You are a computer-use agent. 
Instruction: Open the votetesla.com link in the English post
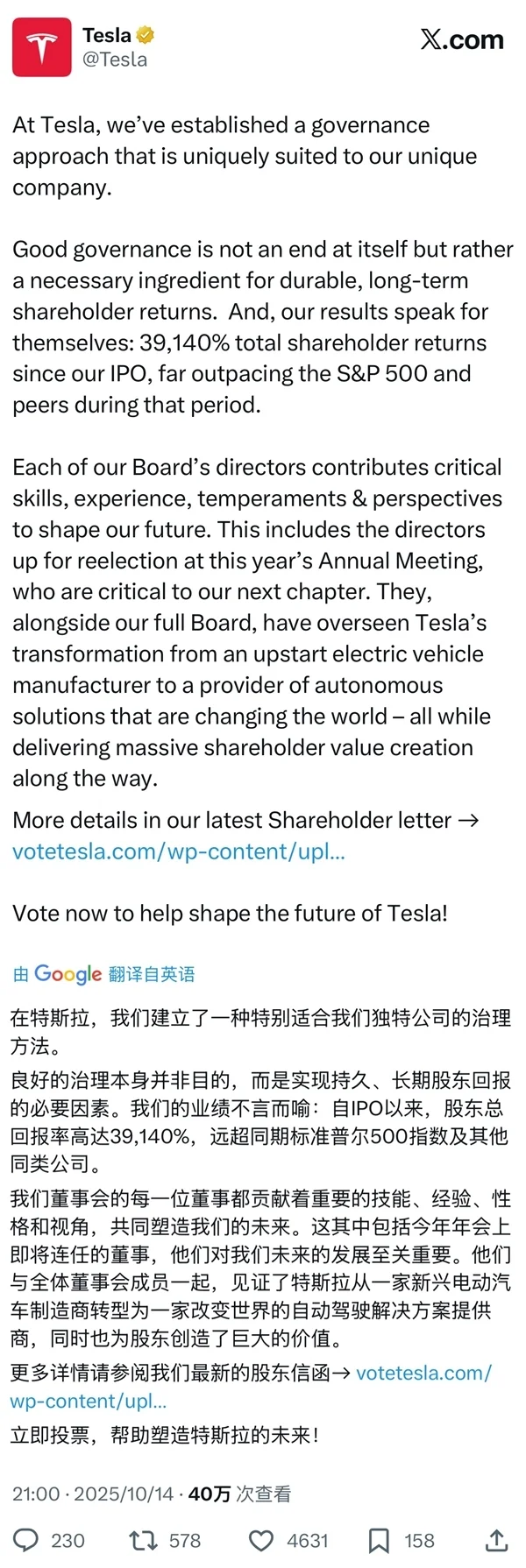pos(179,851)
